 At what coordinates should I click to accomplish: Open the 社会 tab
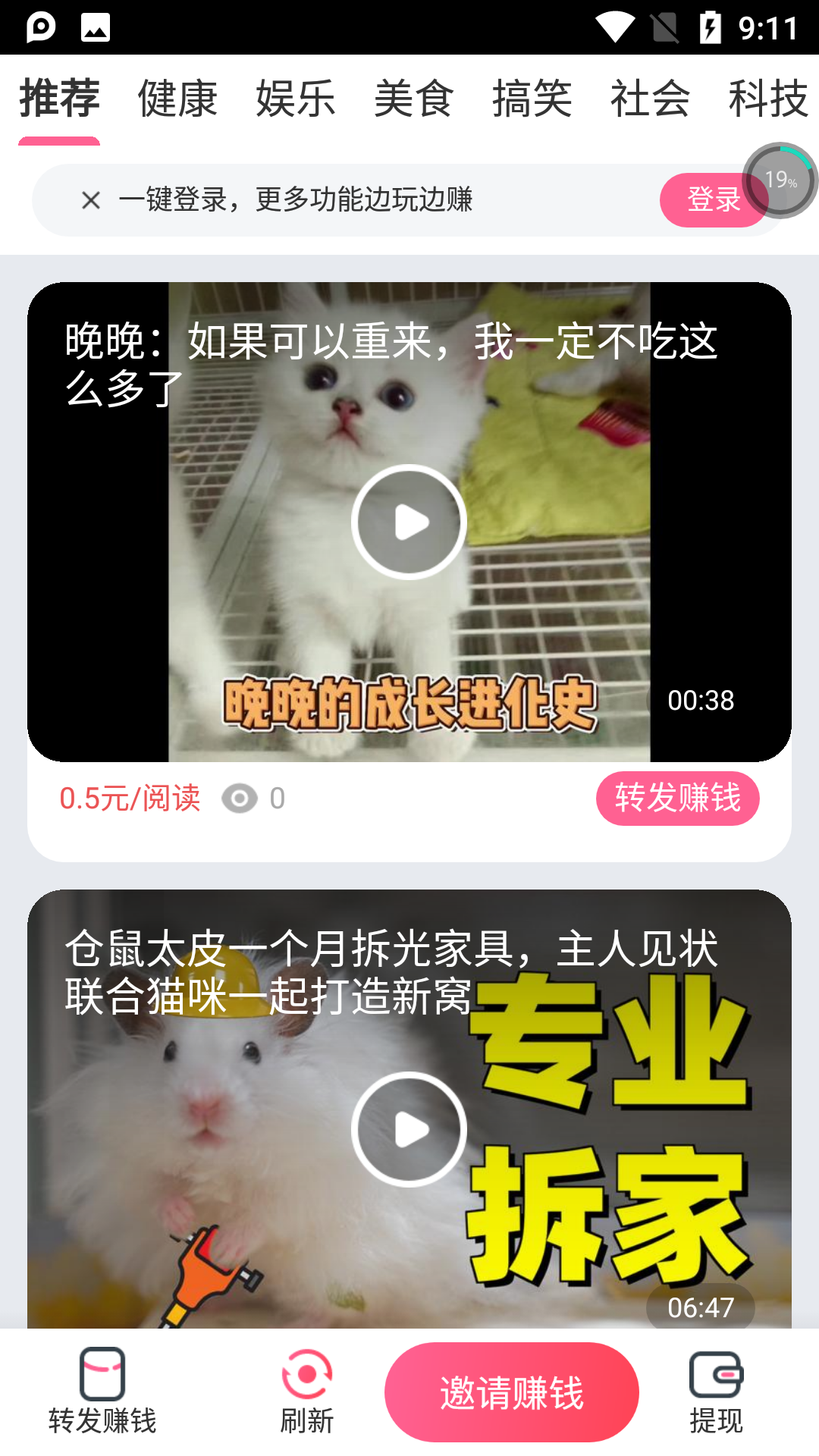[x=650, y=99]
